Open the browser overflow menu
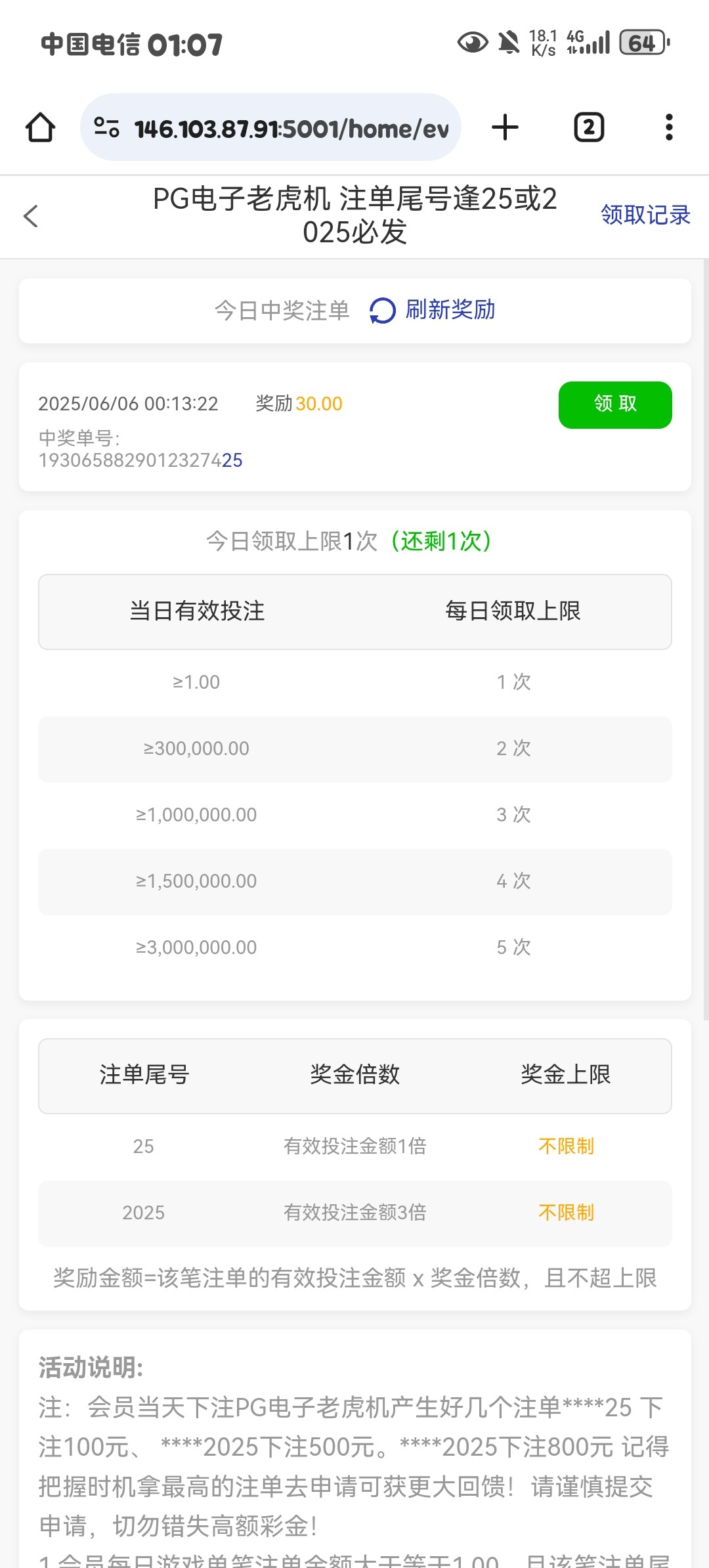The height and width of the screenshot is (1568, 709). coord(669,127)
